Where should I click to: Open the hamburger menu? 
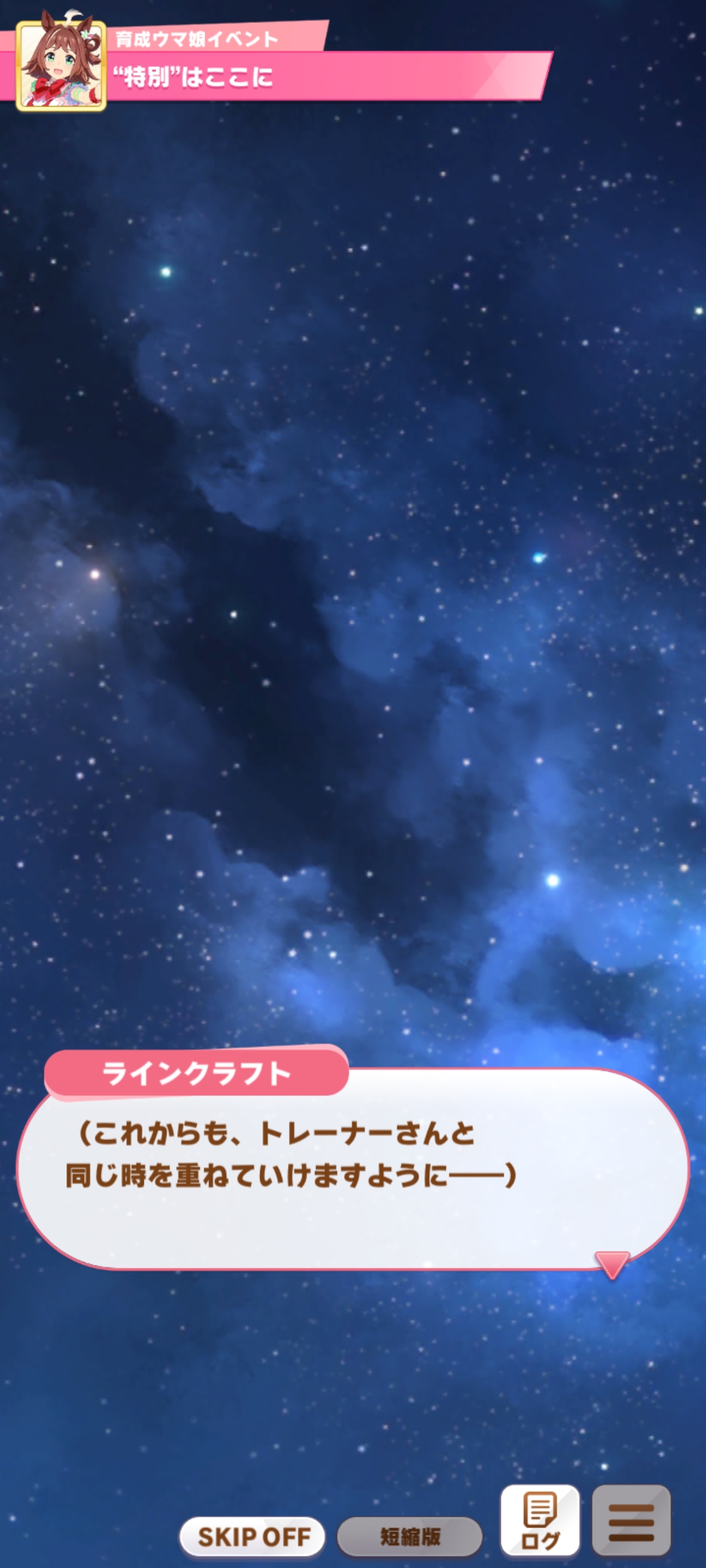pyautogui.click(x=631, y=1521)
